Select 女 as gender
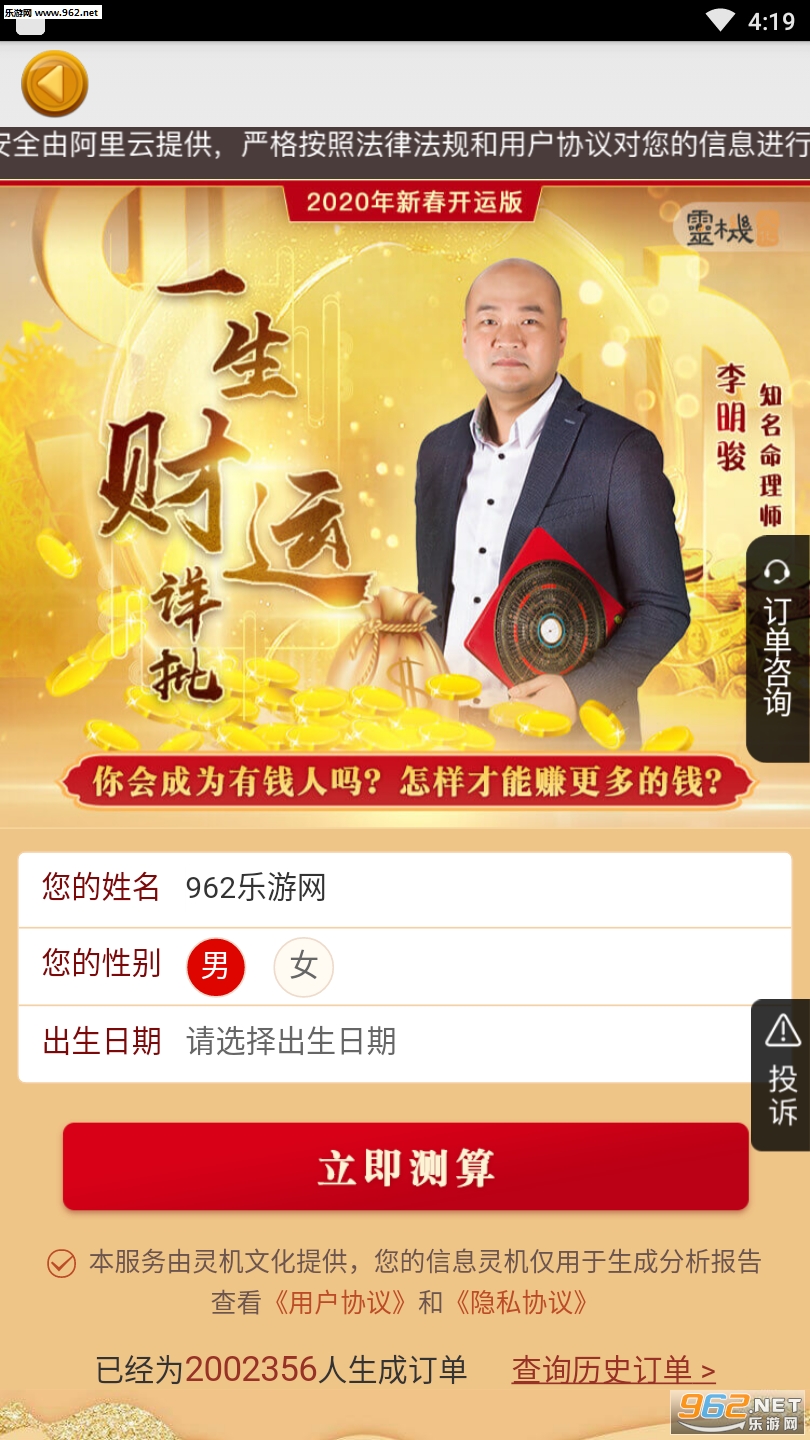 click(304, 966)
